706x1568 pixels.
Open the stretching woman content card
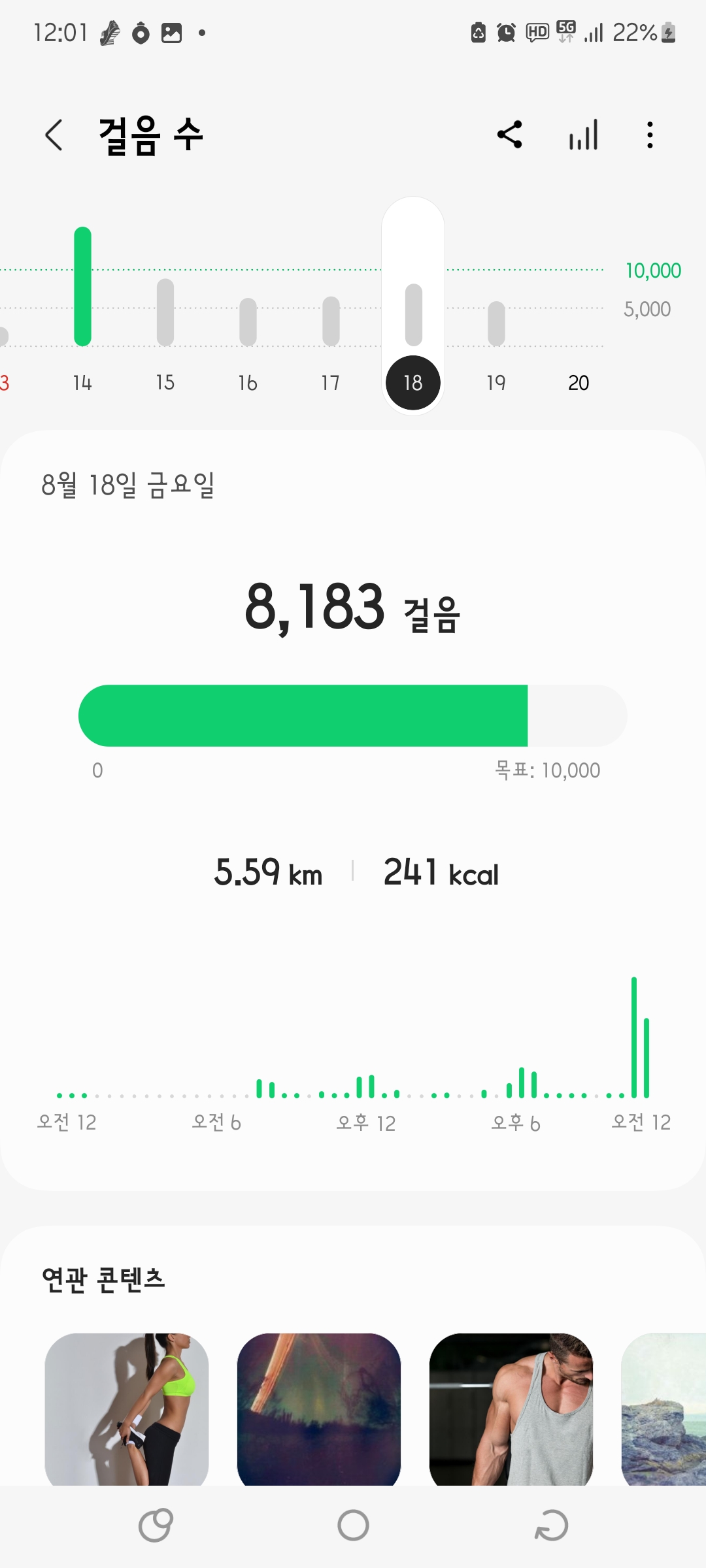click(127, 1409)
